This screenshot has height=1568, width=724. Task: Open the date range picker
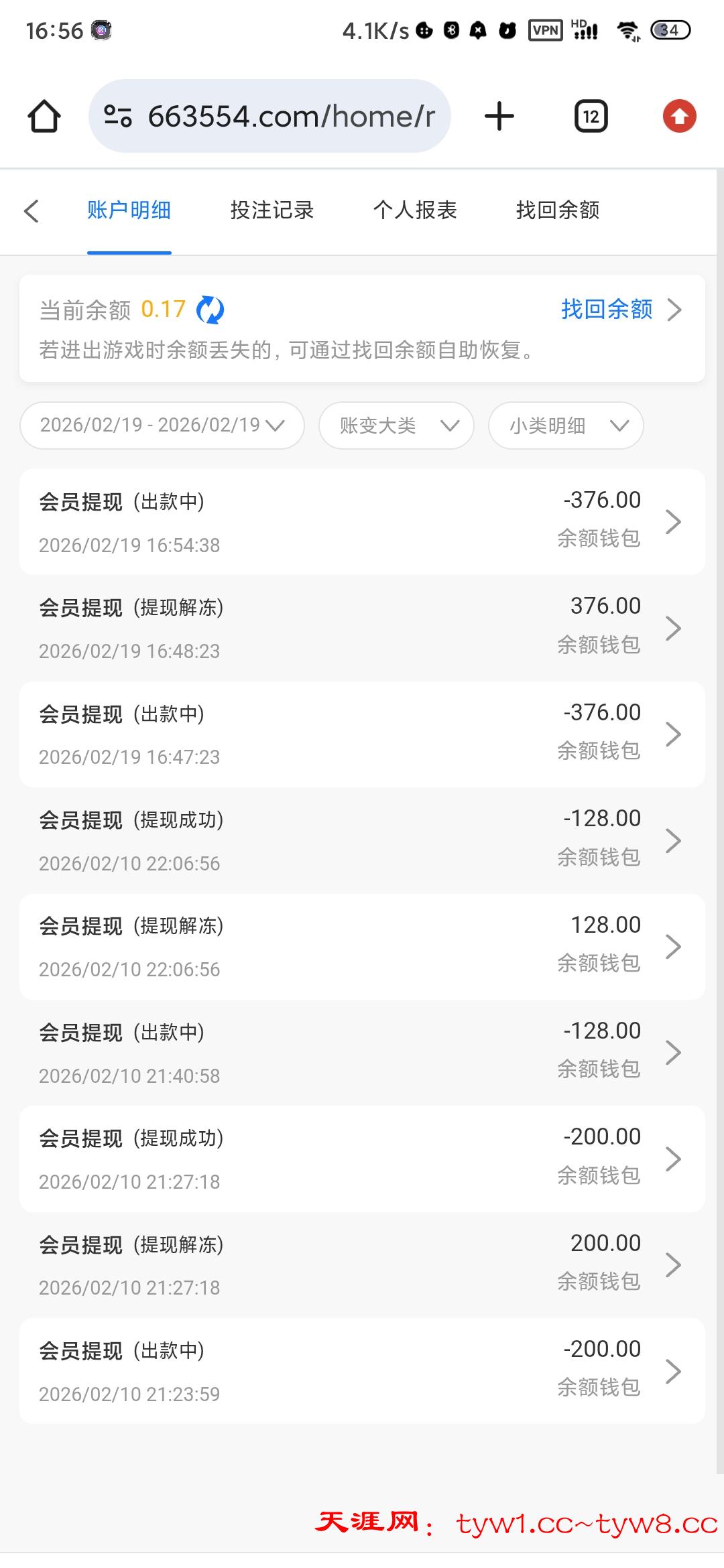click(x=162, y=426)
